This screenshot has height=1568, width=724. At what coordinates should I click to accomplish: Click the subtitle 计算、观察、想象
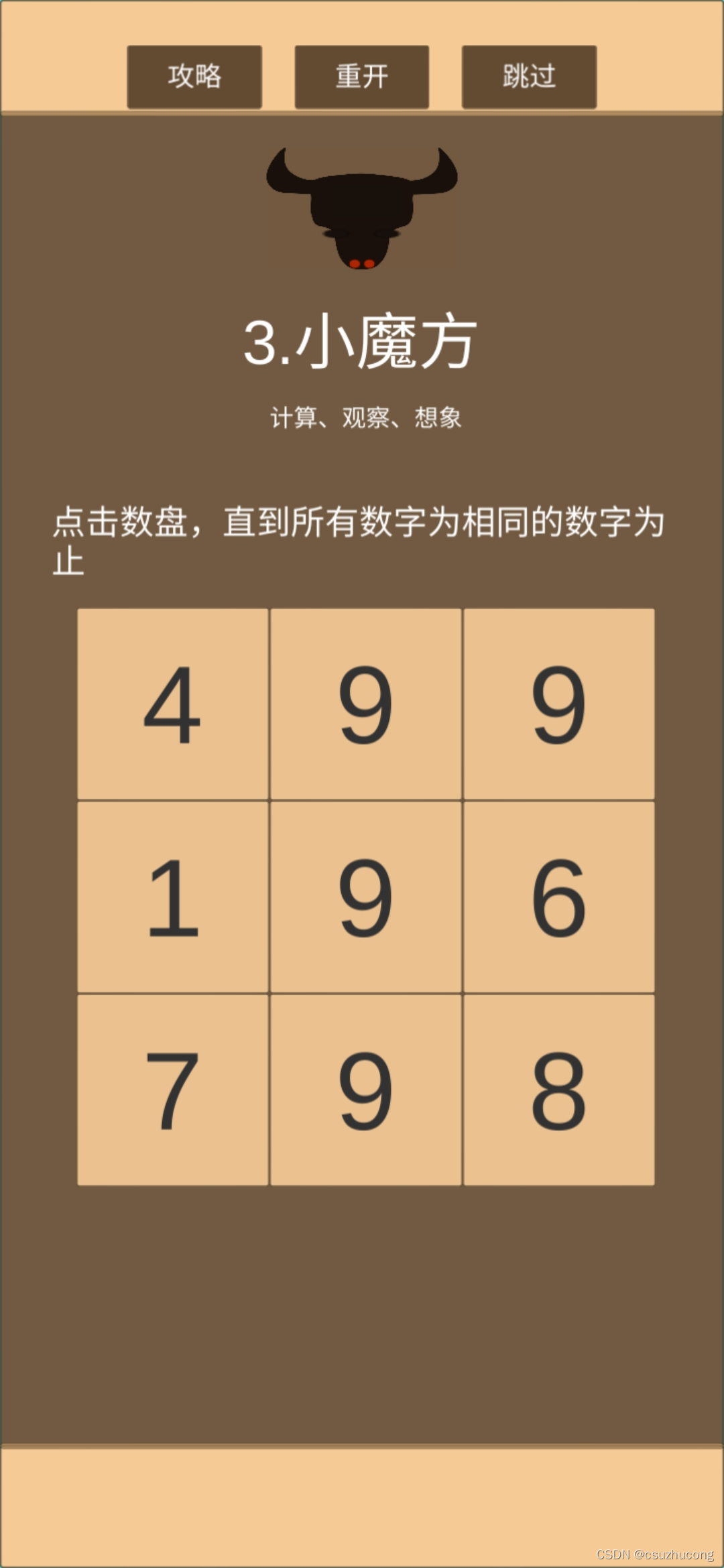tap(365, 417)
